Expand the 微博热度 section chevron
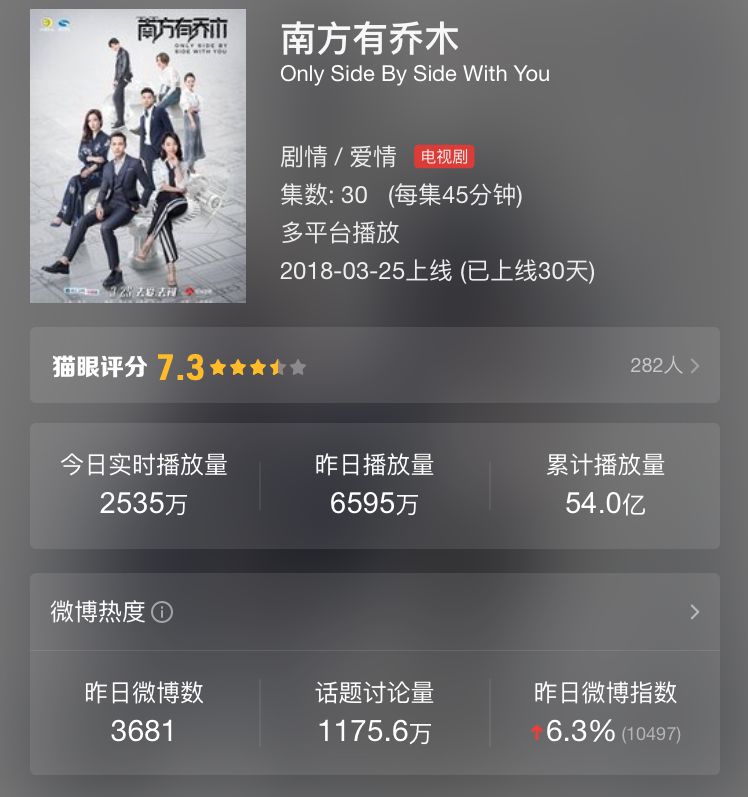This screenshot has height=797, width=748. (x=695, y=612)
